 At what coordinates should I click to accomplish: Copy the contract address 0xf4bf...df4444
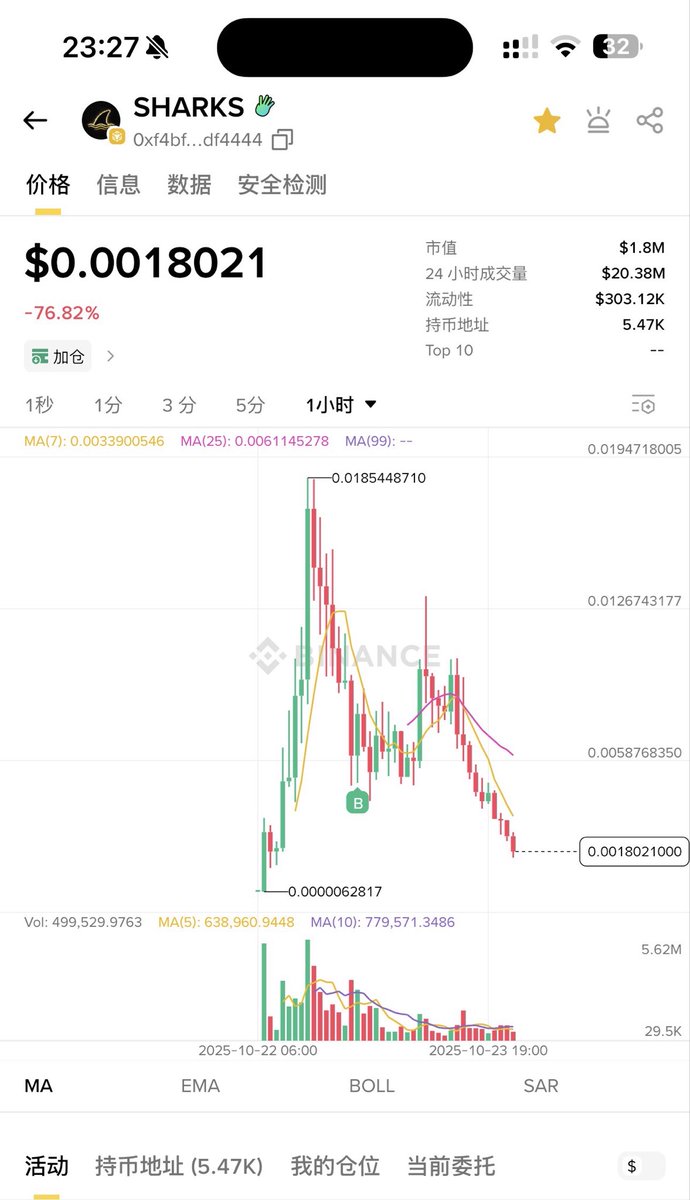[282, 139]
